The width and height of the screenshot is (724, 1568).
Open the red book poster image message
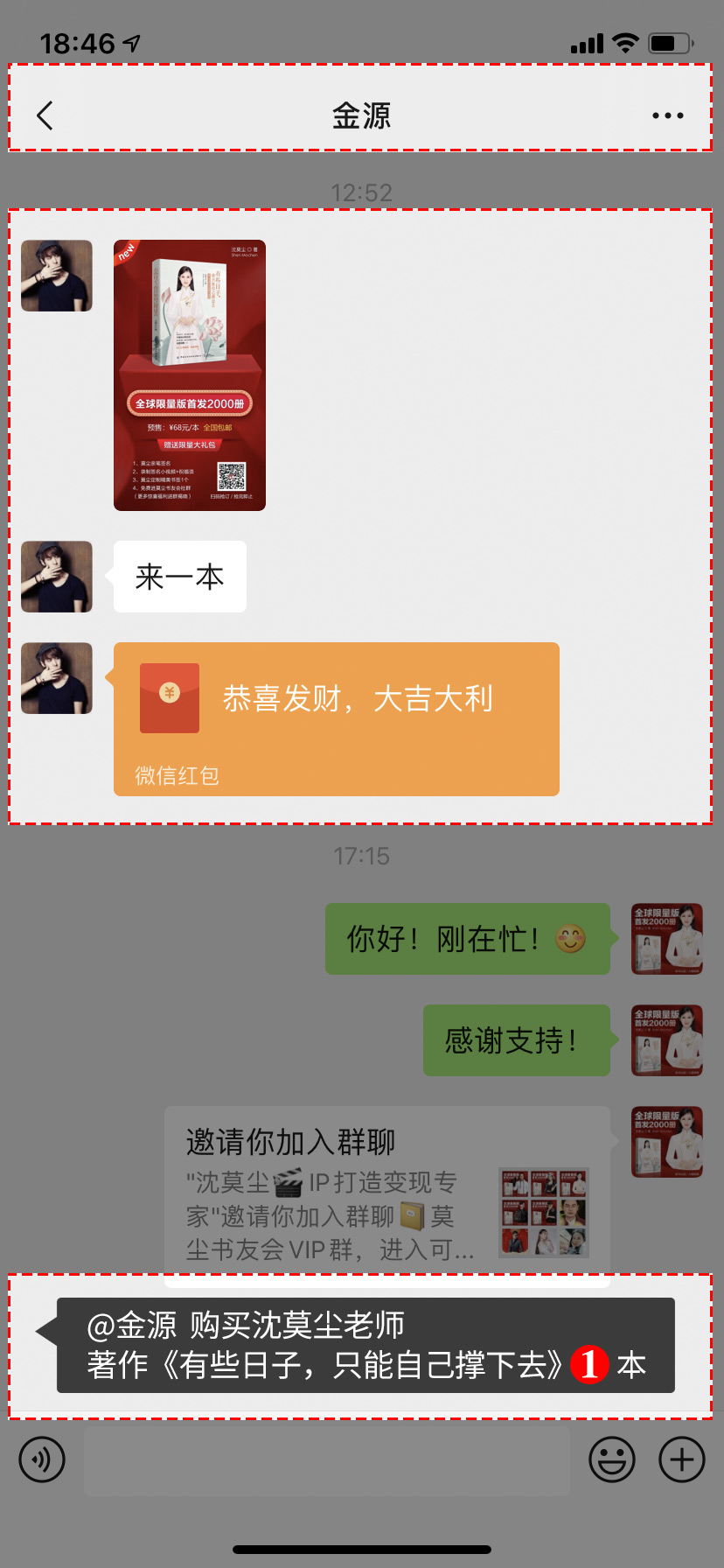click(190, 375)
